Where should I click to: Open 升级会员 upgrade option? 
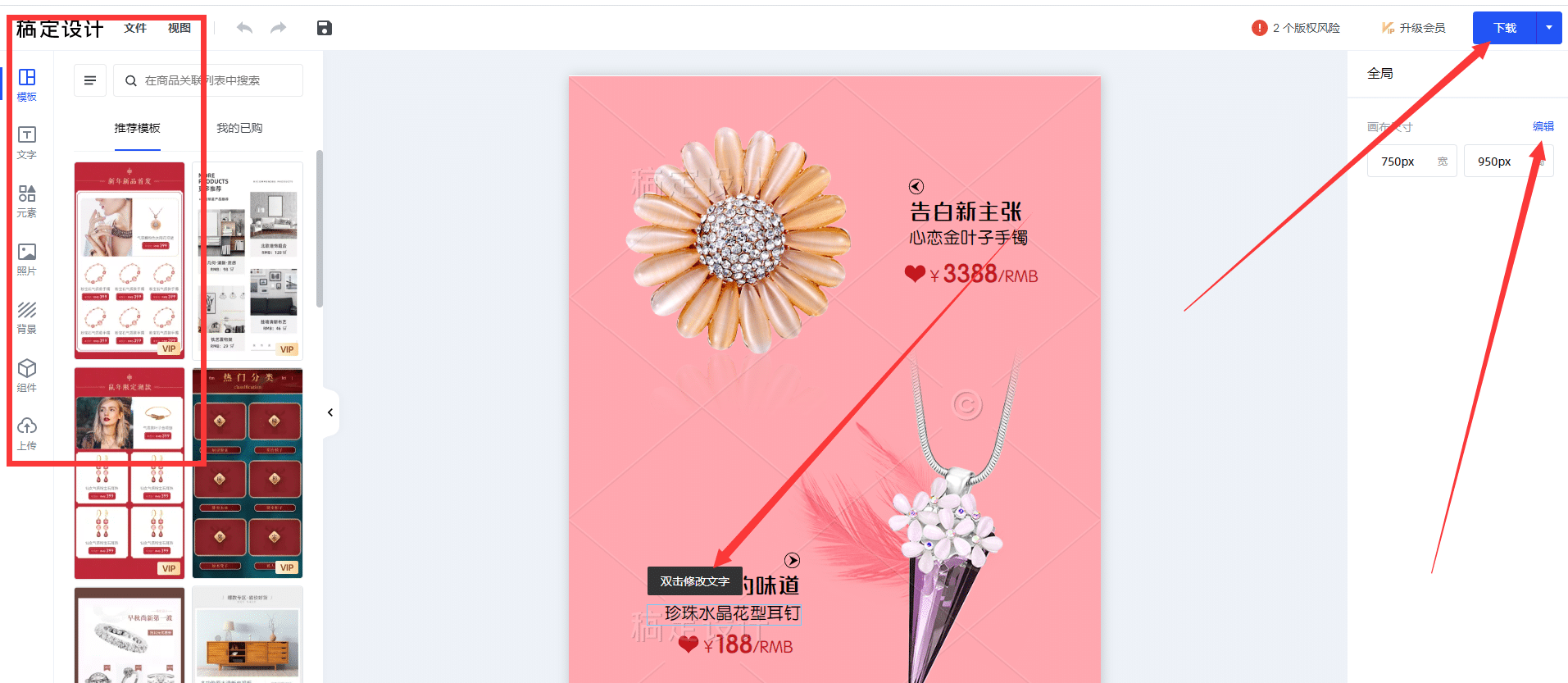tap(1414, 28)
